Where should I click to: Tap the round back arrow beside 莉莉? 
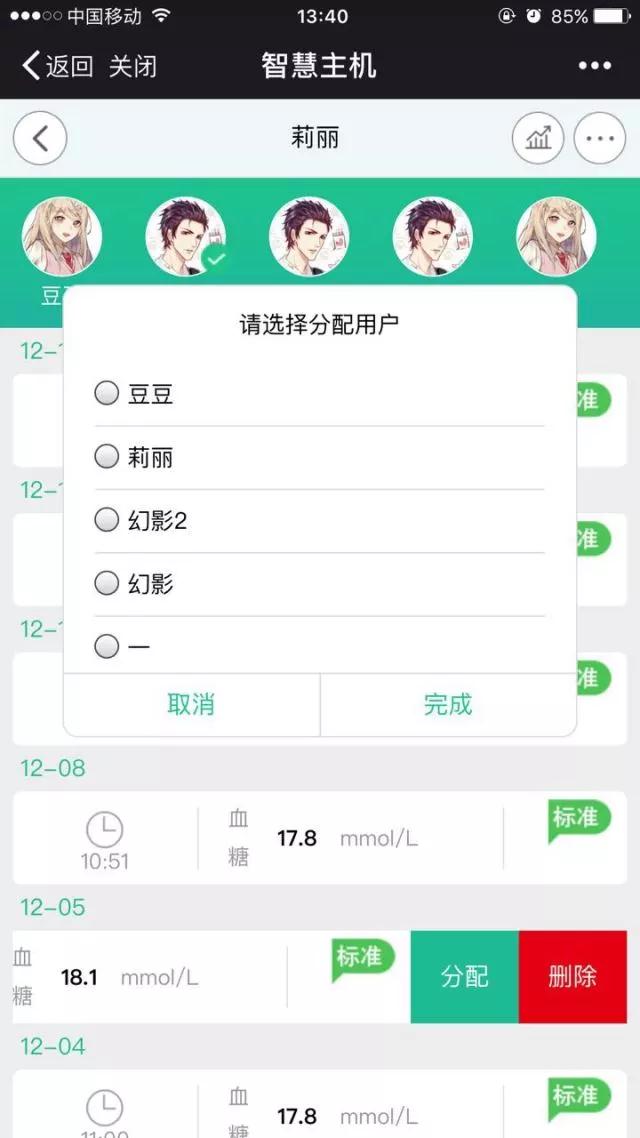pyautogui.click(x=40, y=138)
